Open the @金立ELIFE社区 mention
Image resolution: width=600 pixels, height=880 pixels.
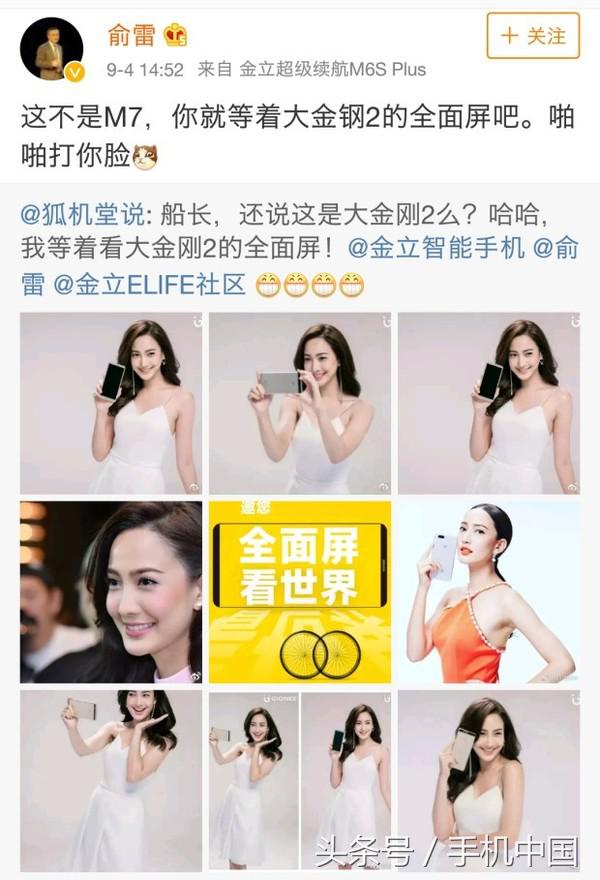click(x=149, y=284)
